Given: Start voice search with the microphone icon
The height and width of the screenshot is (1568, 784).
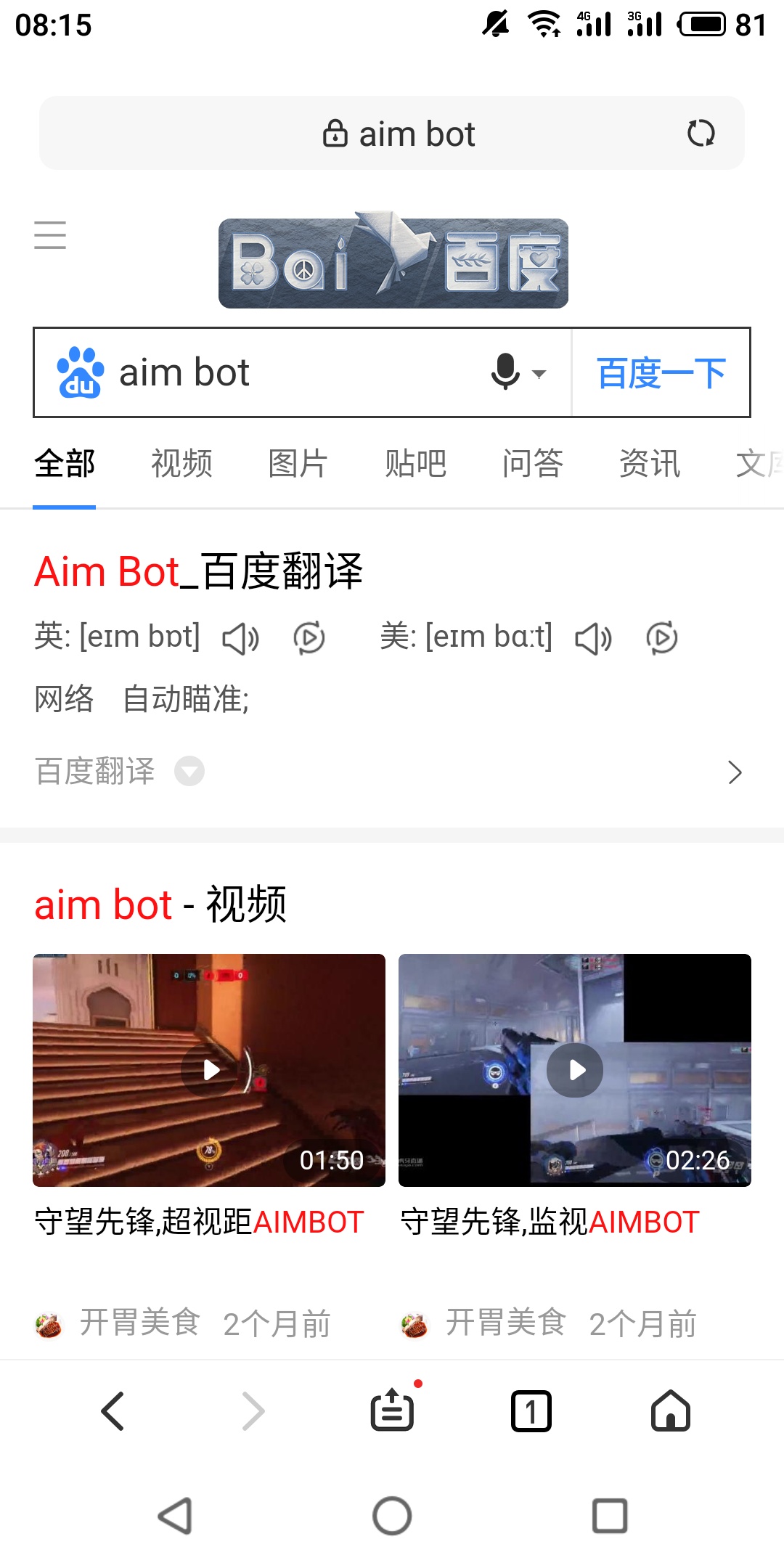Looking at the screenshot, I should point(506,372).
